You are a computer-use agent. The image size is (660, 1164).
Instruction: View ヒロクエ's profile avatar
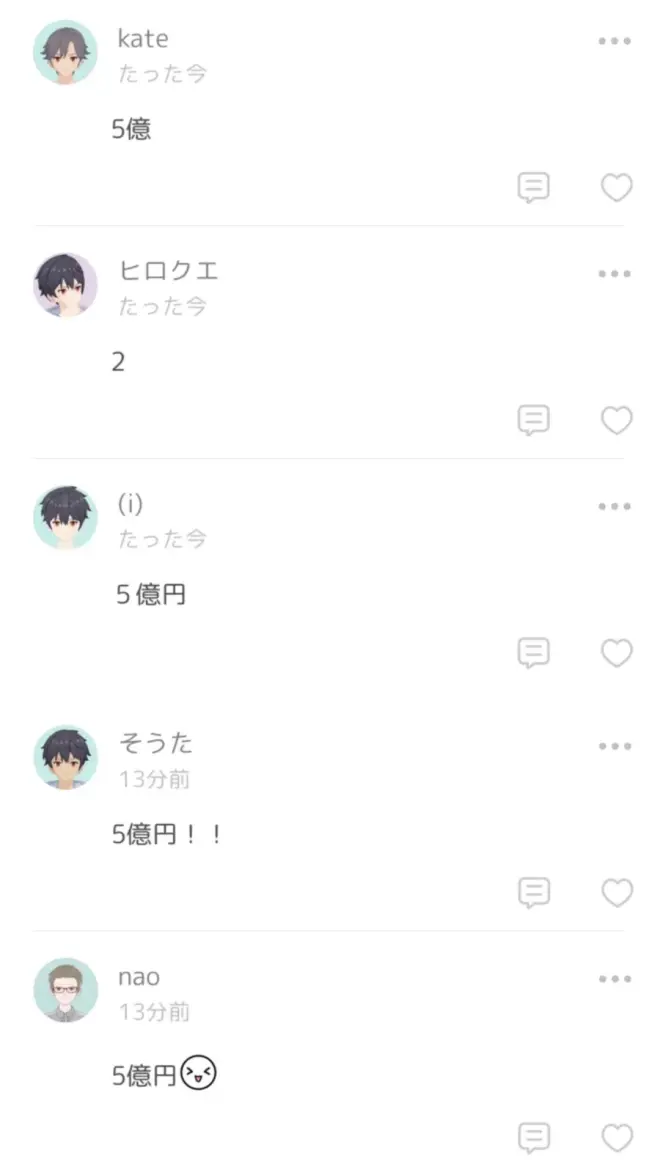(66, 285)
